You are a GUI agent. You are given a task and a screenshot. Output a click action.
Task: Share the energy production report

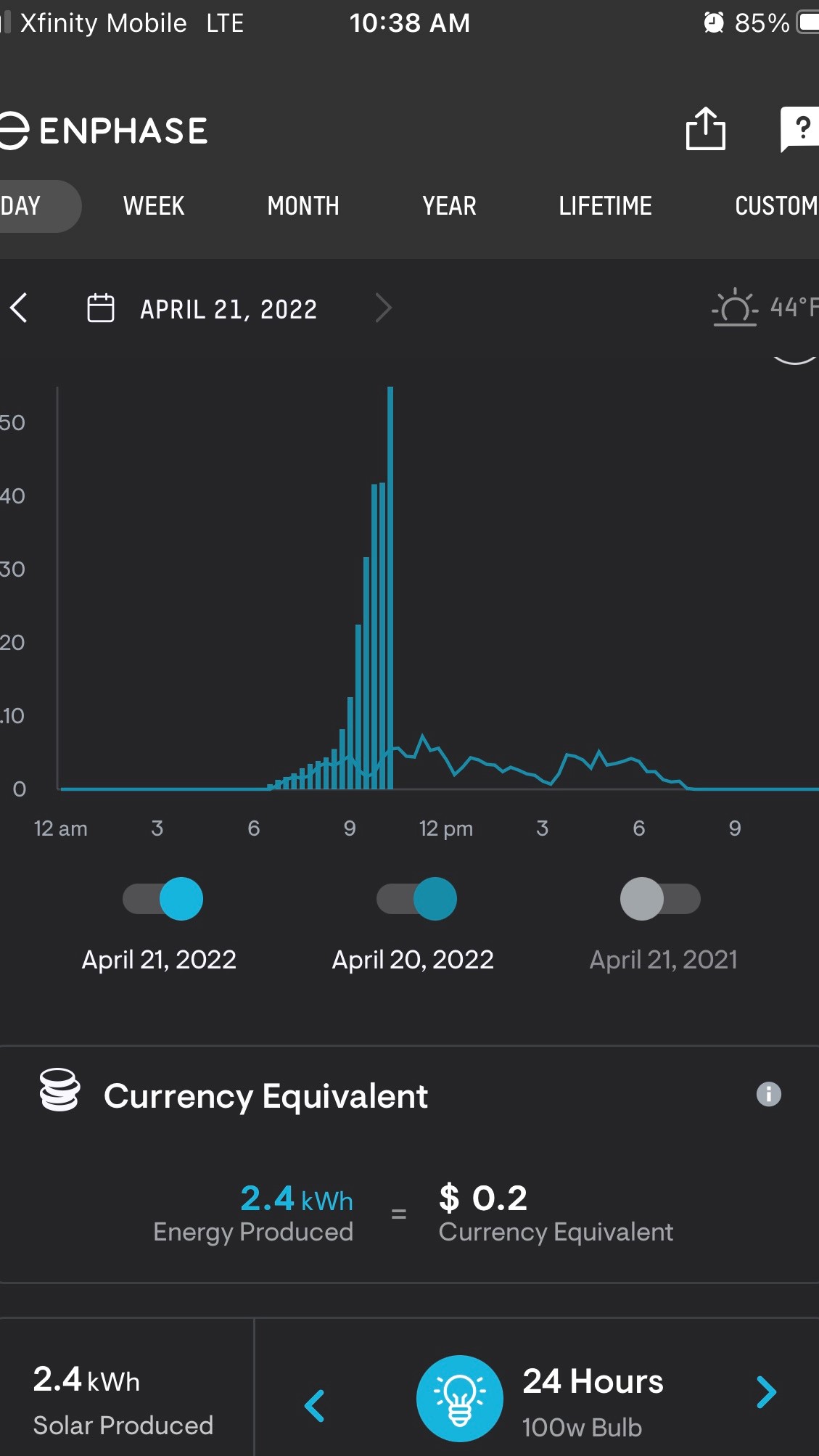(705, 129)
